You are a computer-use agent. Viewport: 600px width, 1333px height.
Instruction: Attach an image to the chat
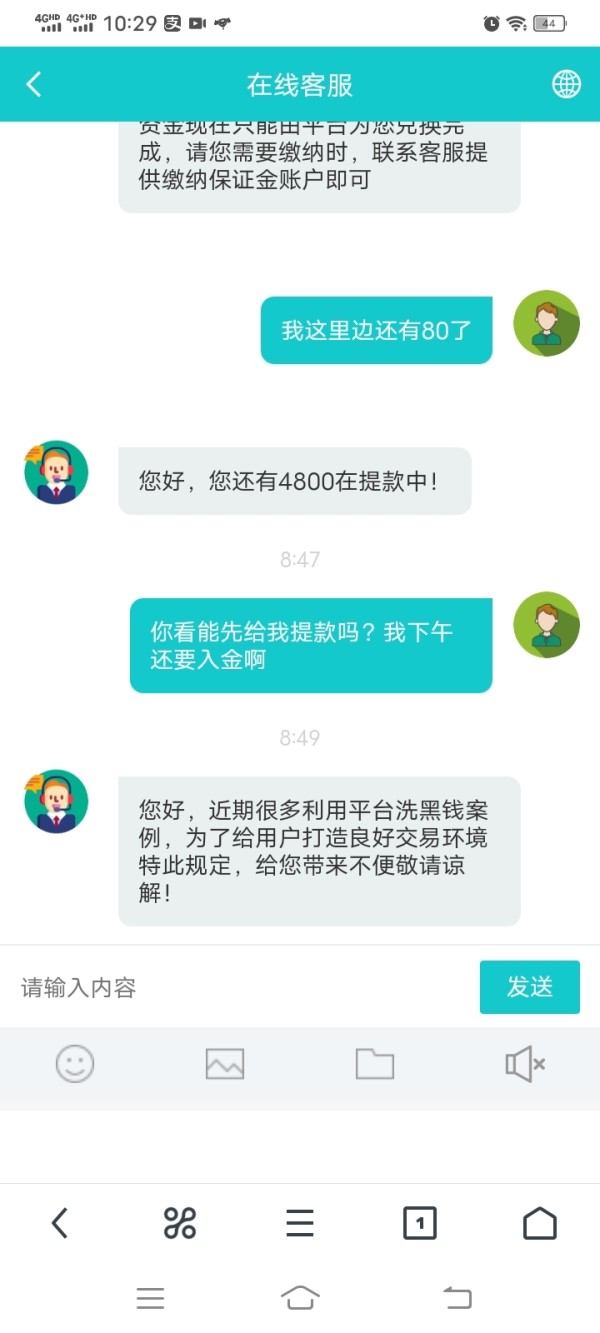[x=225, y=1064]
